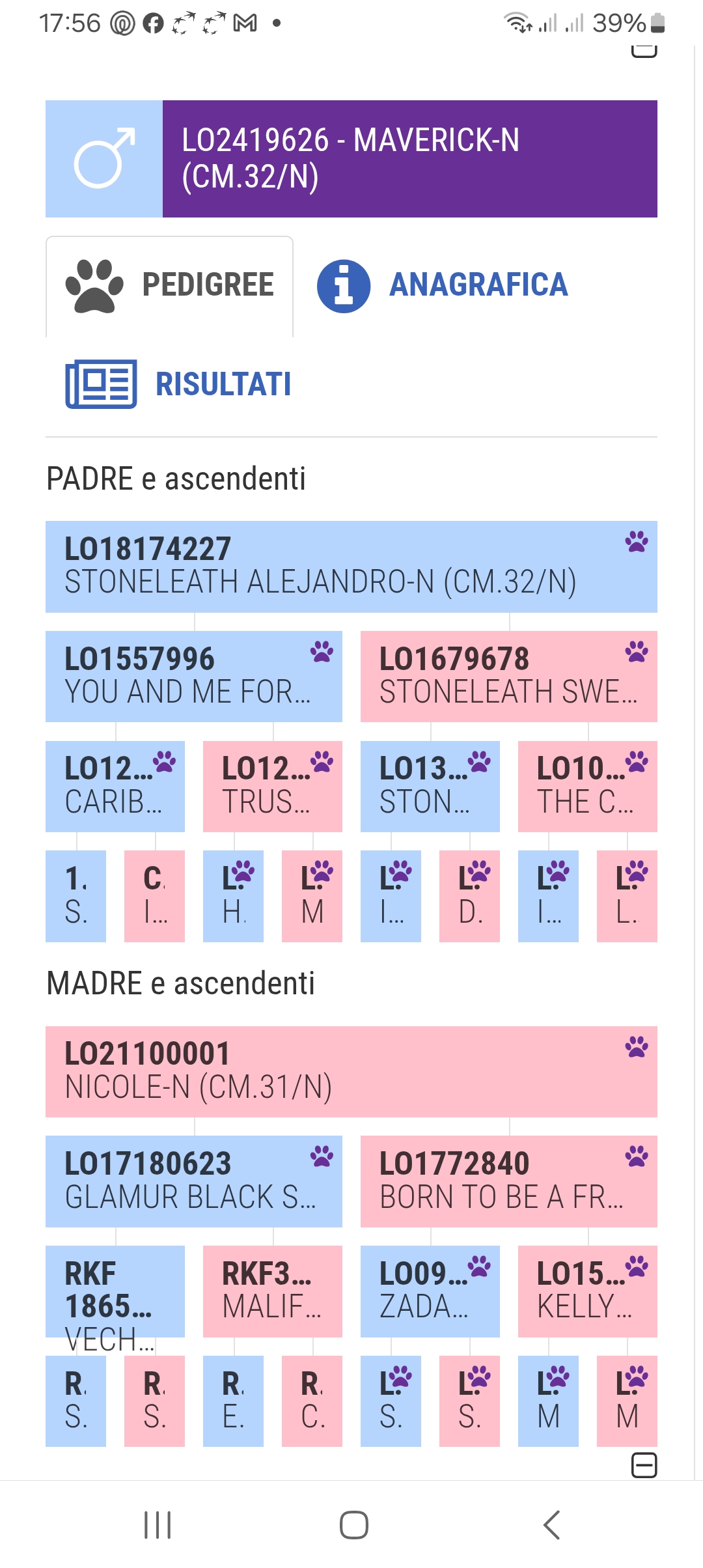Screen dimensions: 703x1568
Task: Go back with the system back button
Action: 551,1525
